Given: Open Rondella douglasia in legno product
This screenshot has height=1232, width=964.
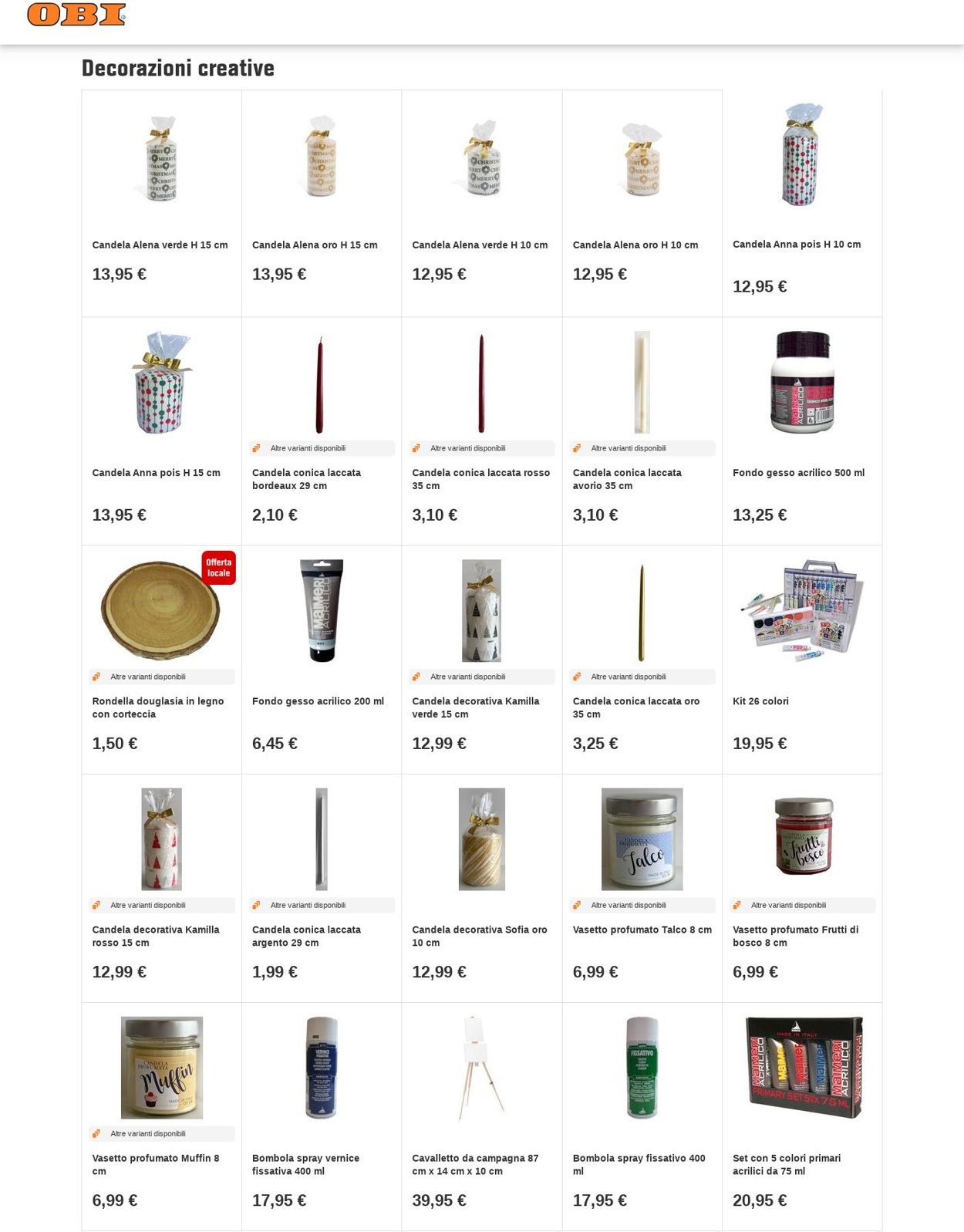Looking at the screenshot, I should tap(158, 707).
